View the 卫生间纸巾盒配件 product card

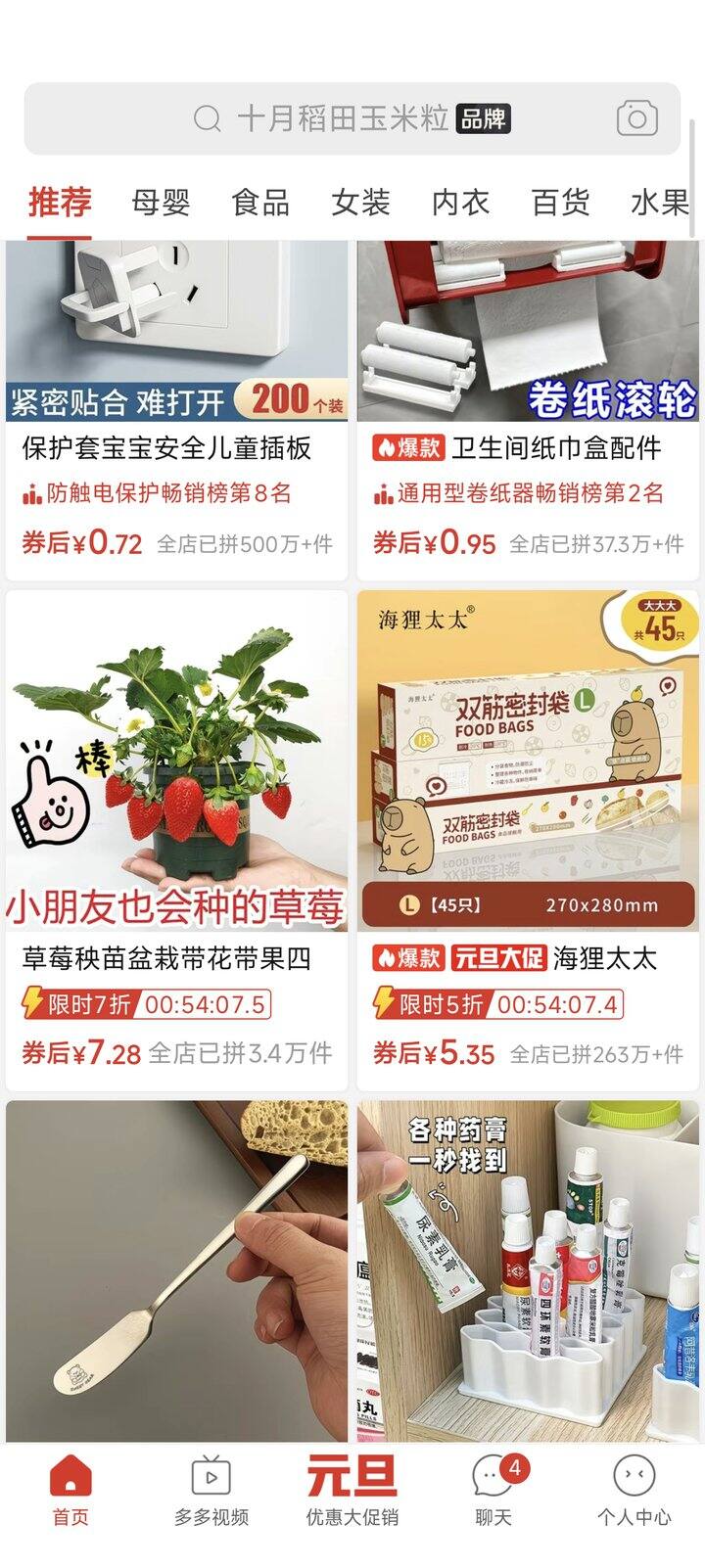click(x=528, y=411)
